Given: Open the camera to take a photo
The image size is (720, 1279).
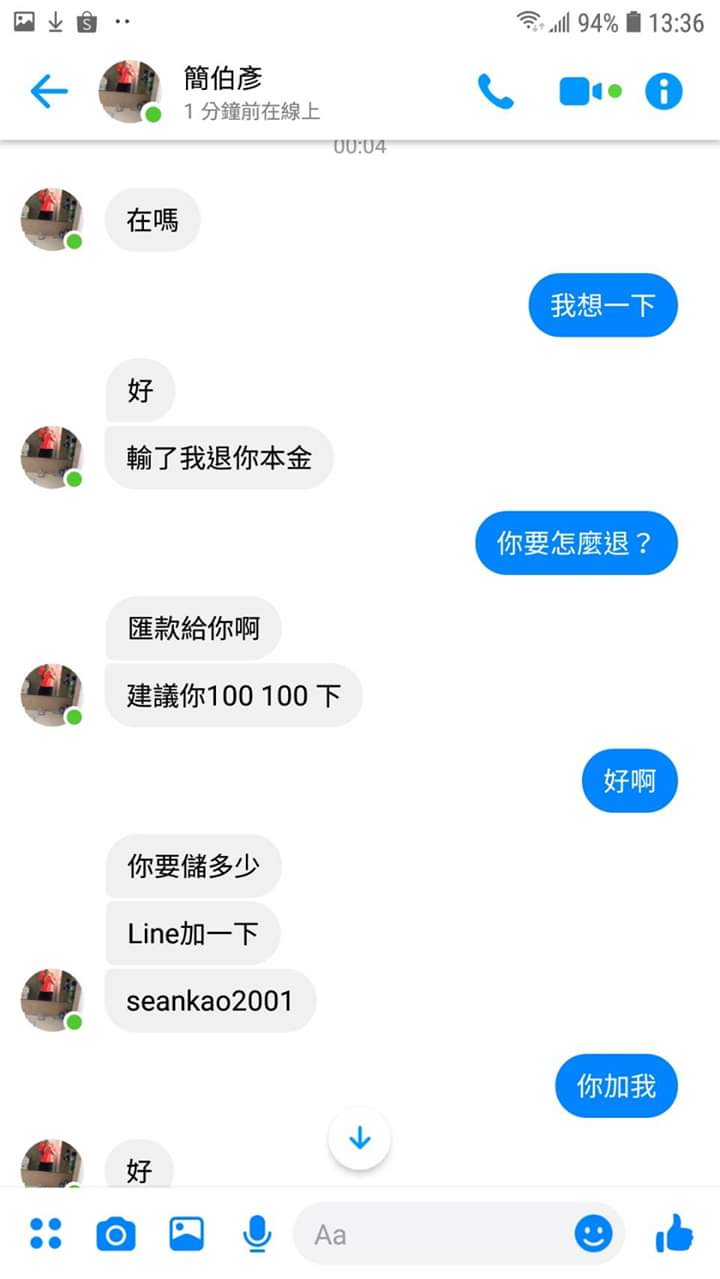Looking at the screenshot, I should tap(116, 1234).
